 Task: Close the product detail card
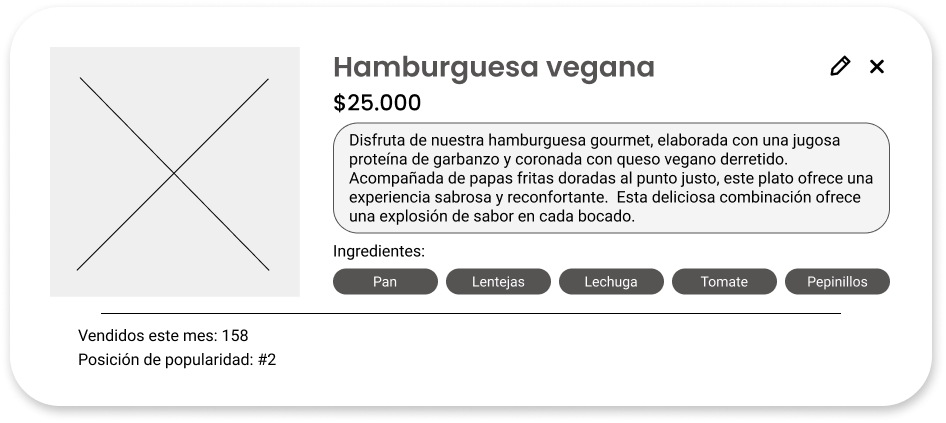pyautogui.click(x=877, y=66)
